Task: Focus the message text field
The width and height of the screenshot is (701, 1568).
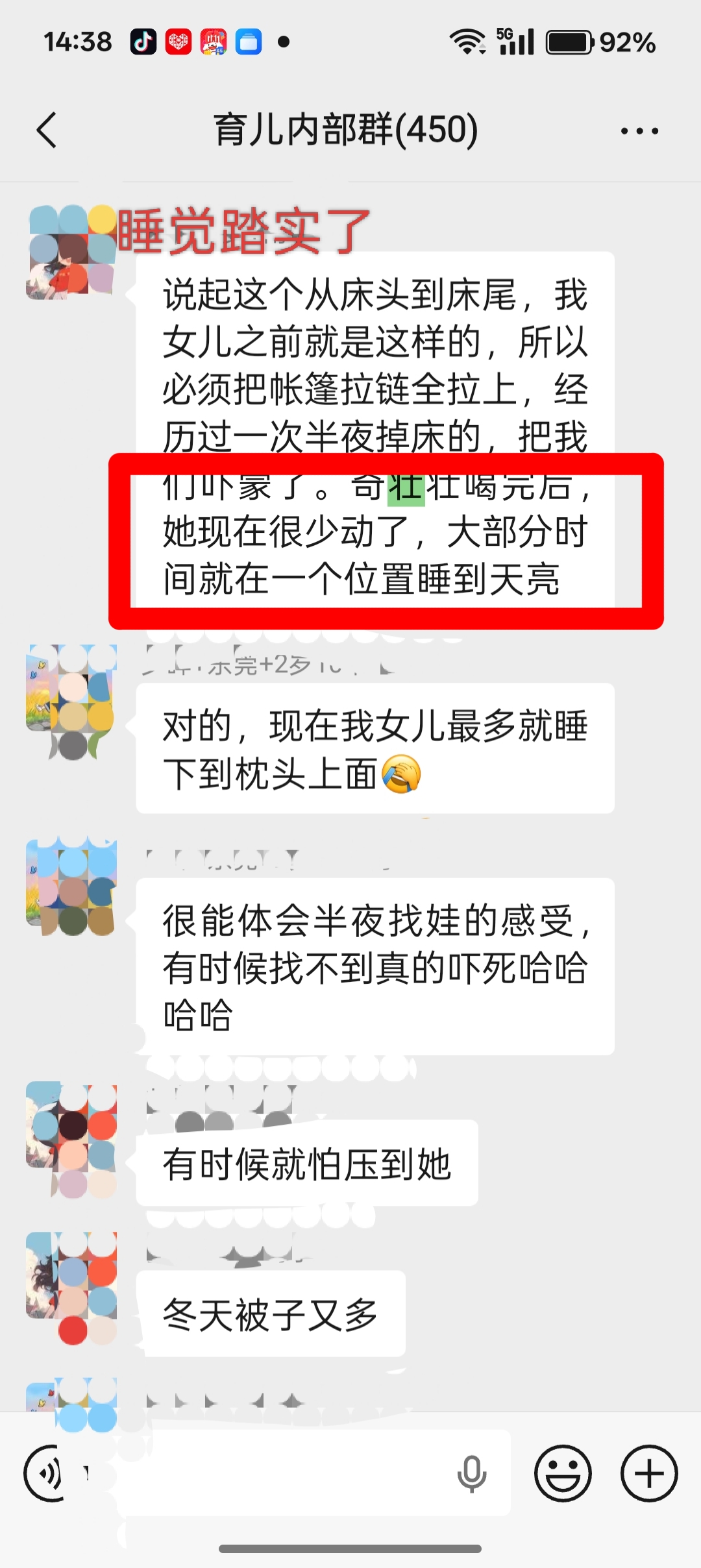Action: [273, 1473]
